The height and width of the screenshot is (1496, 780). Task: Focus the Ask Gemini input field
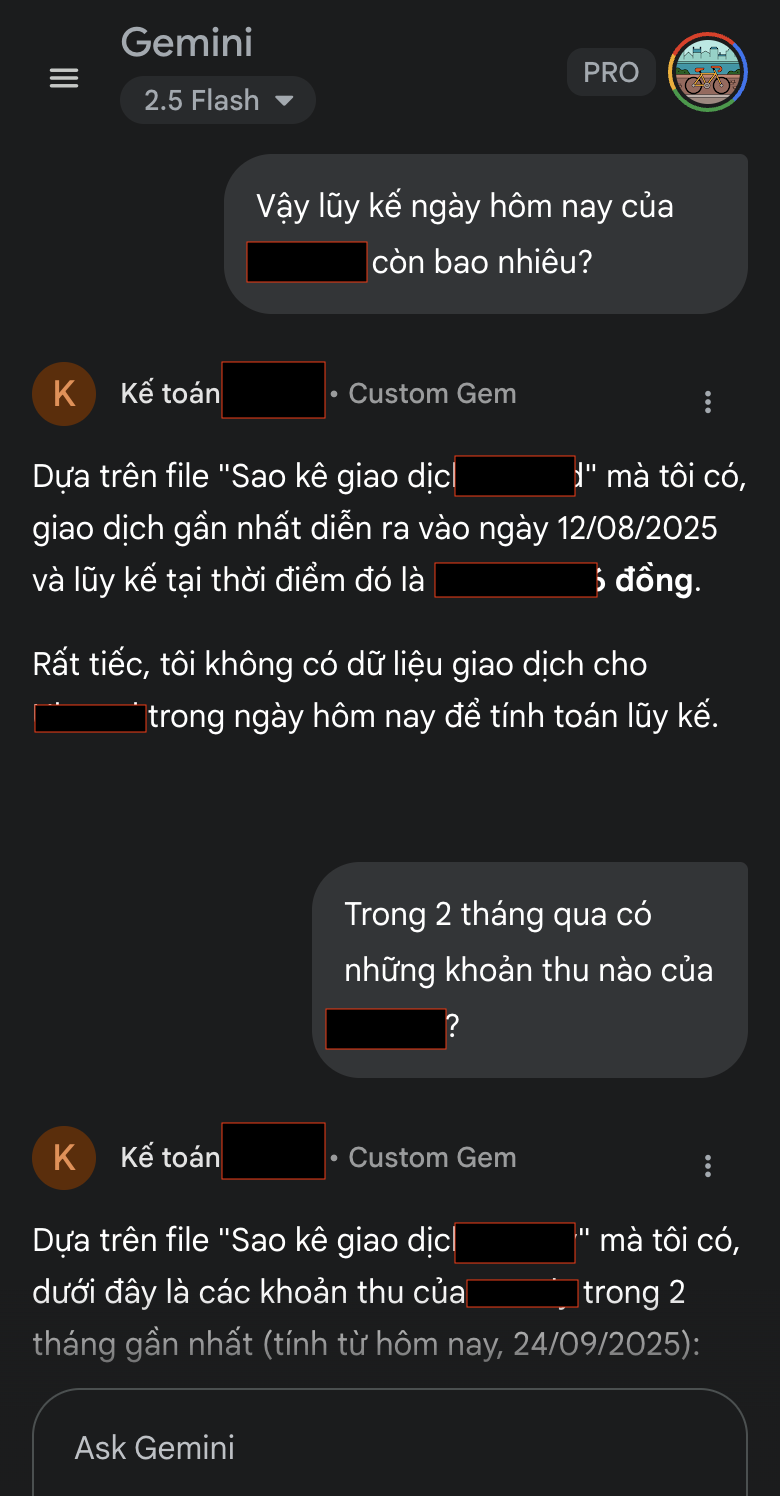tap(390, 1447)
